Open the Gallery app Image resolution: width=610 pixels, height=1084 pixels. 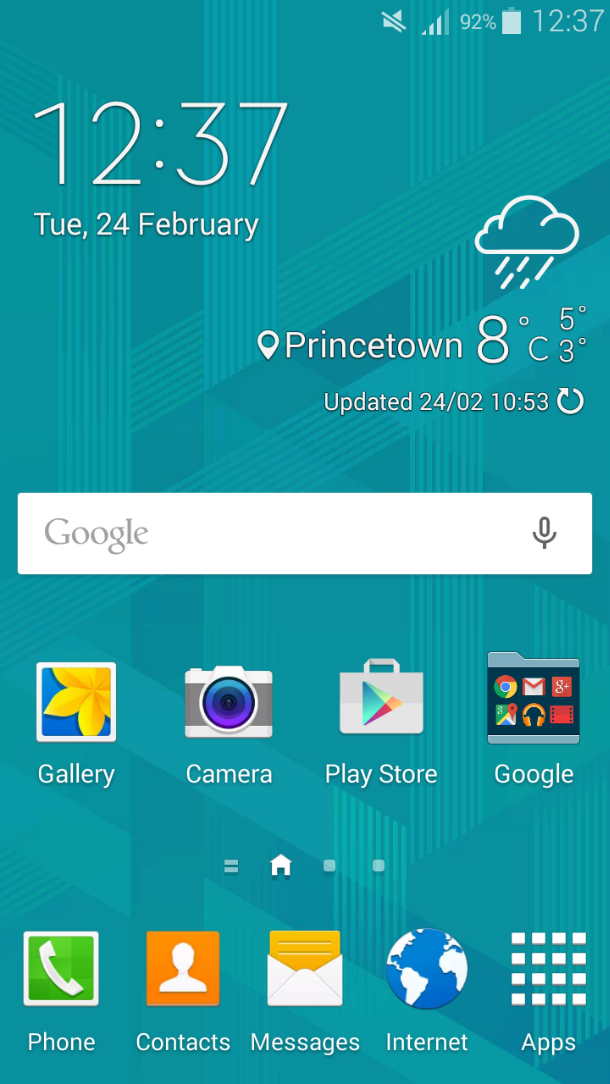click(76, 702)
